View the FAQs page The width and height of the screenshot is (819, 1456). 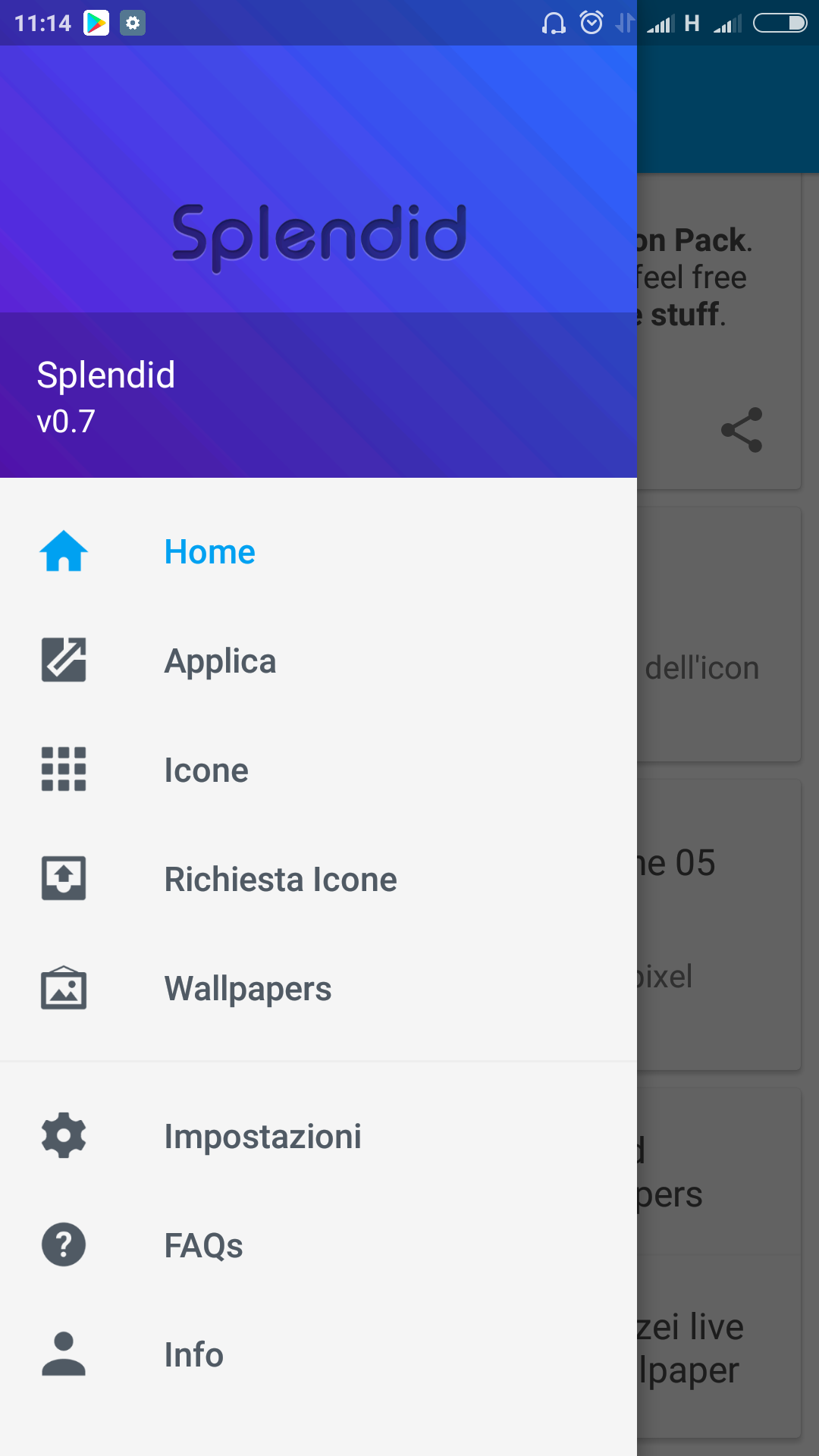[x=318, y=1245]
